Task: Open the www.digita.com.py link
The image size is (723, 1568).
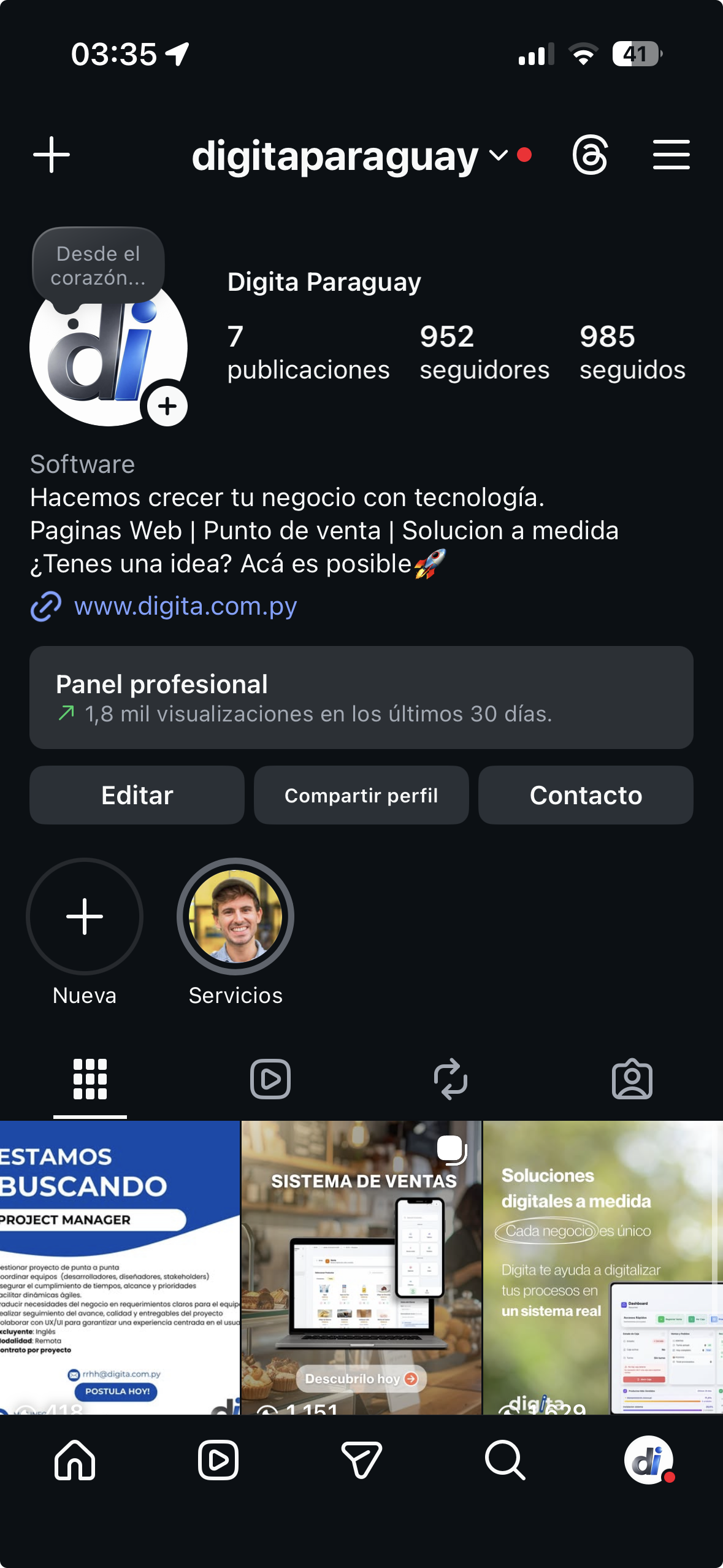Action: click(x=185, y=606)
